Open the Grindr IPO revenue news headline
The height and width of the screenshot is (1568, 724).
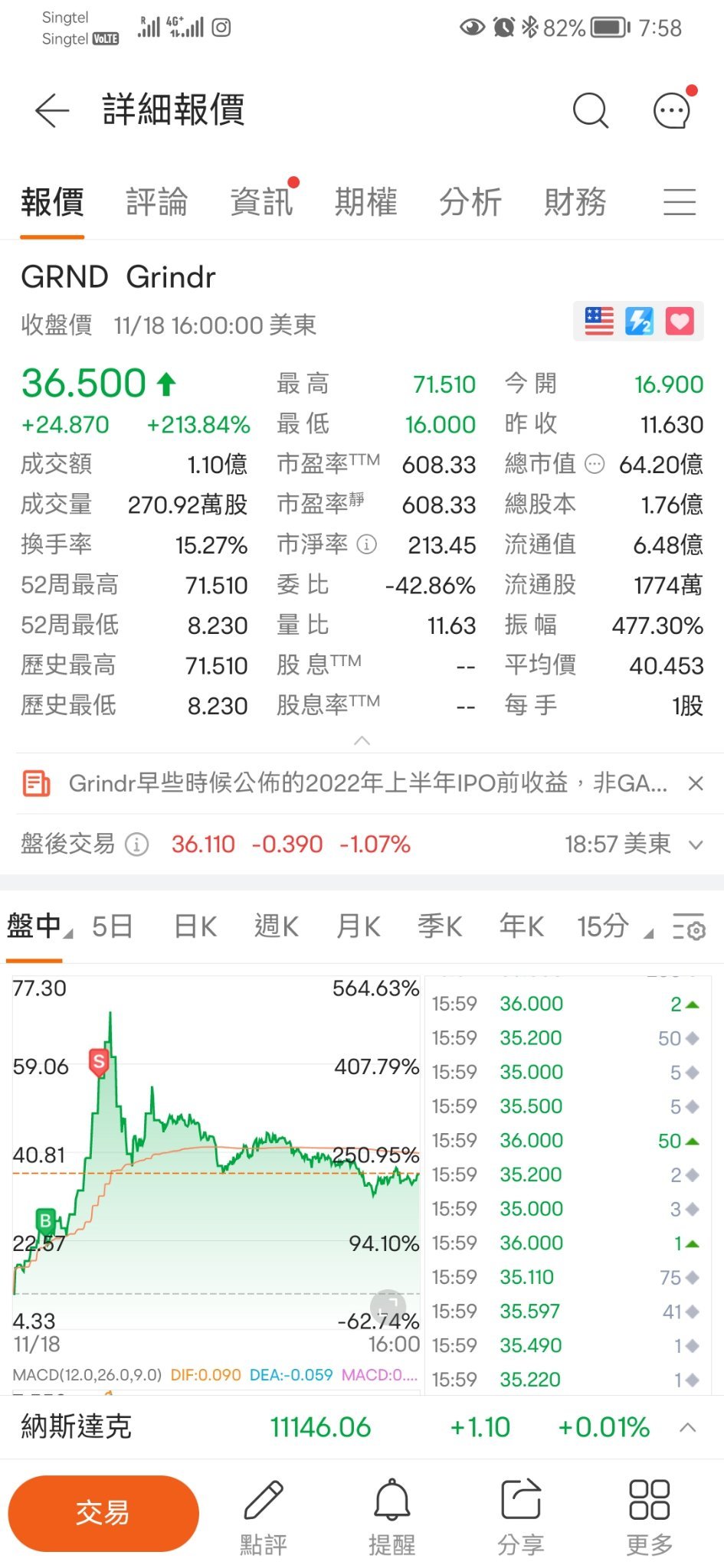(368, 783)
